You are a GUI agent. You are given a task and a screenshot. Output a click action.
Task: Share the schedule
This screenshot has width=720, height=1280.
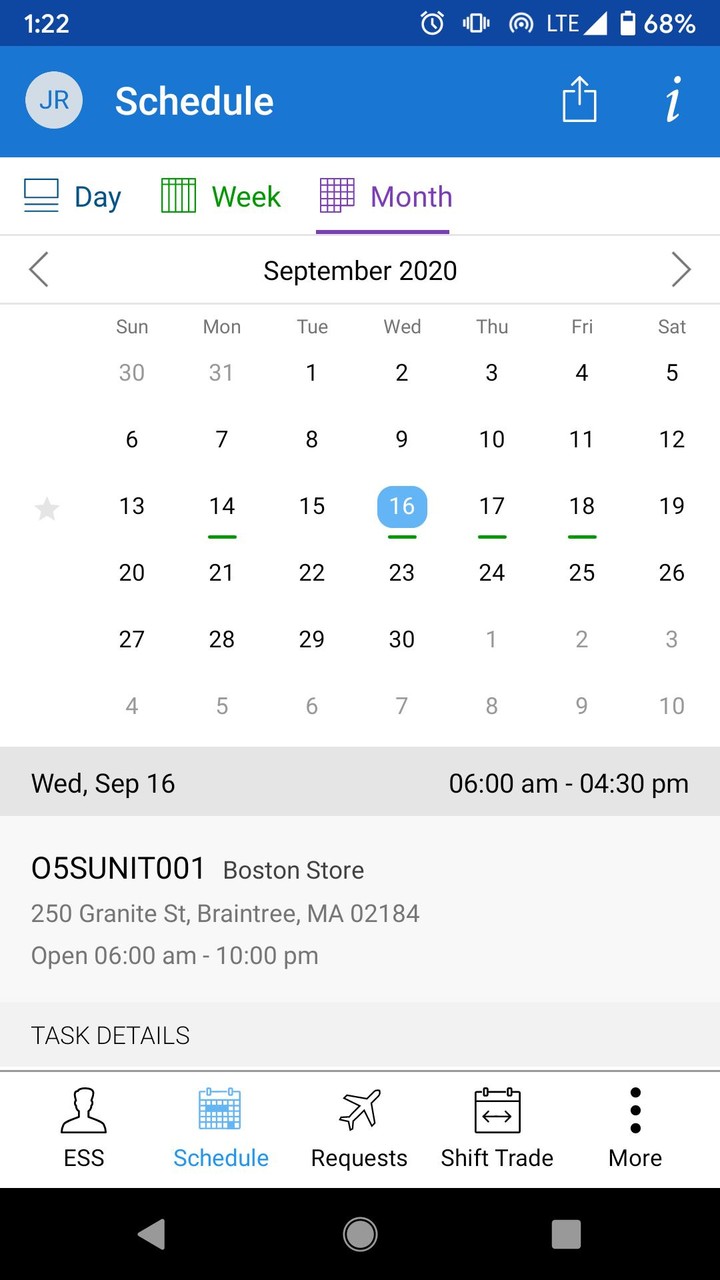[579, 101]
